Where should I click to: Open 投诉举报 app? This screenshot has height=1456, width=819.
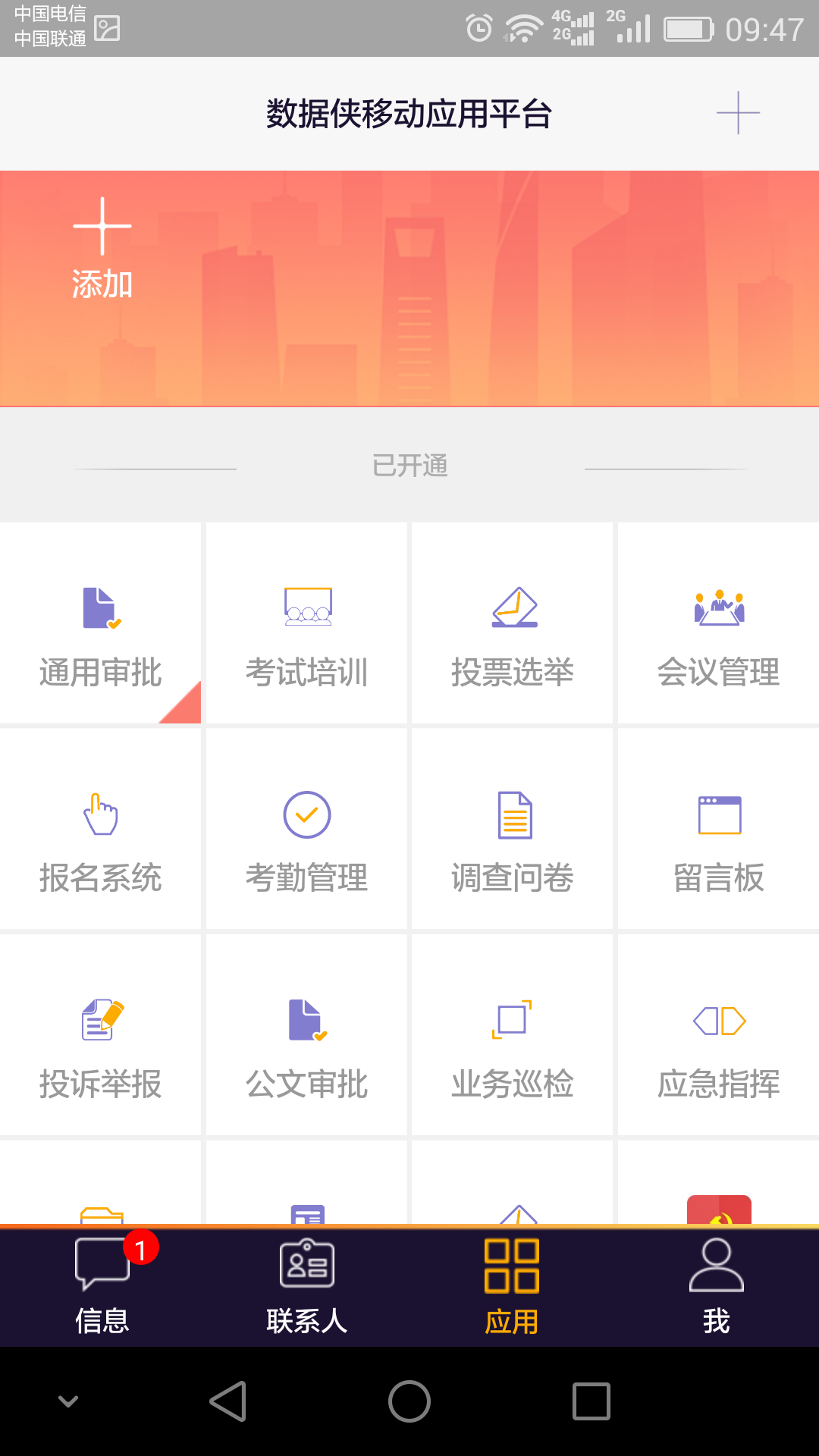coord(100,1034)
